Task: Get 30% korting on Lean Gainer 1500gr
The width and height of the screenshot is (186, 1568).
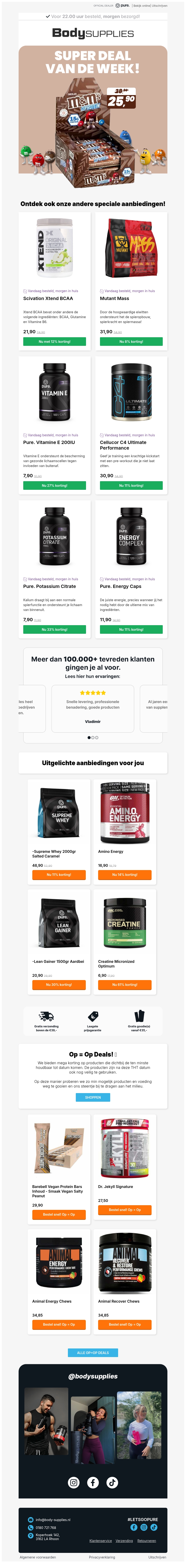Action: click(59, 984)
